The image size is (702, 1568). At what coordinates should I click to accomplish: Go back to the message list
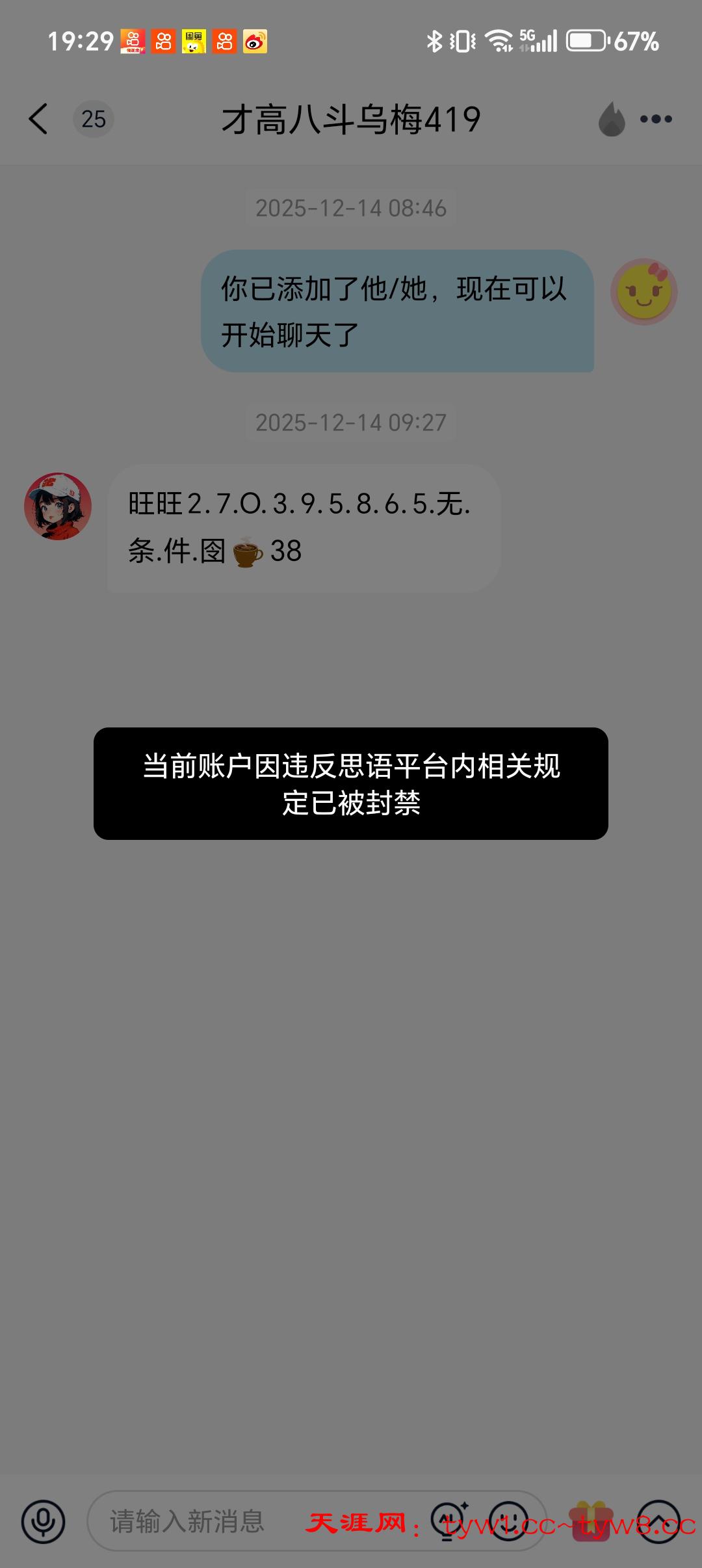click(39, 119)
